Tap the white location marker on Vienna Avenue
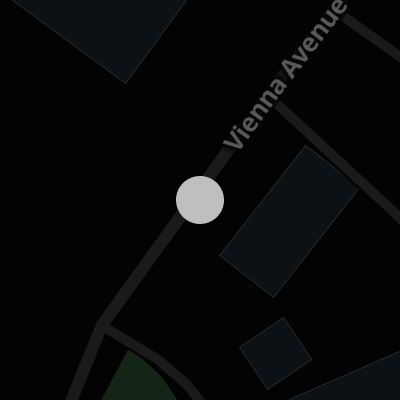 click(x=200, y=200)
